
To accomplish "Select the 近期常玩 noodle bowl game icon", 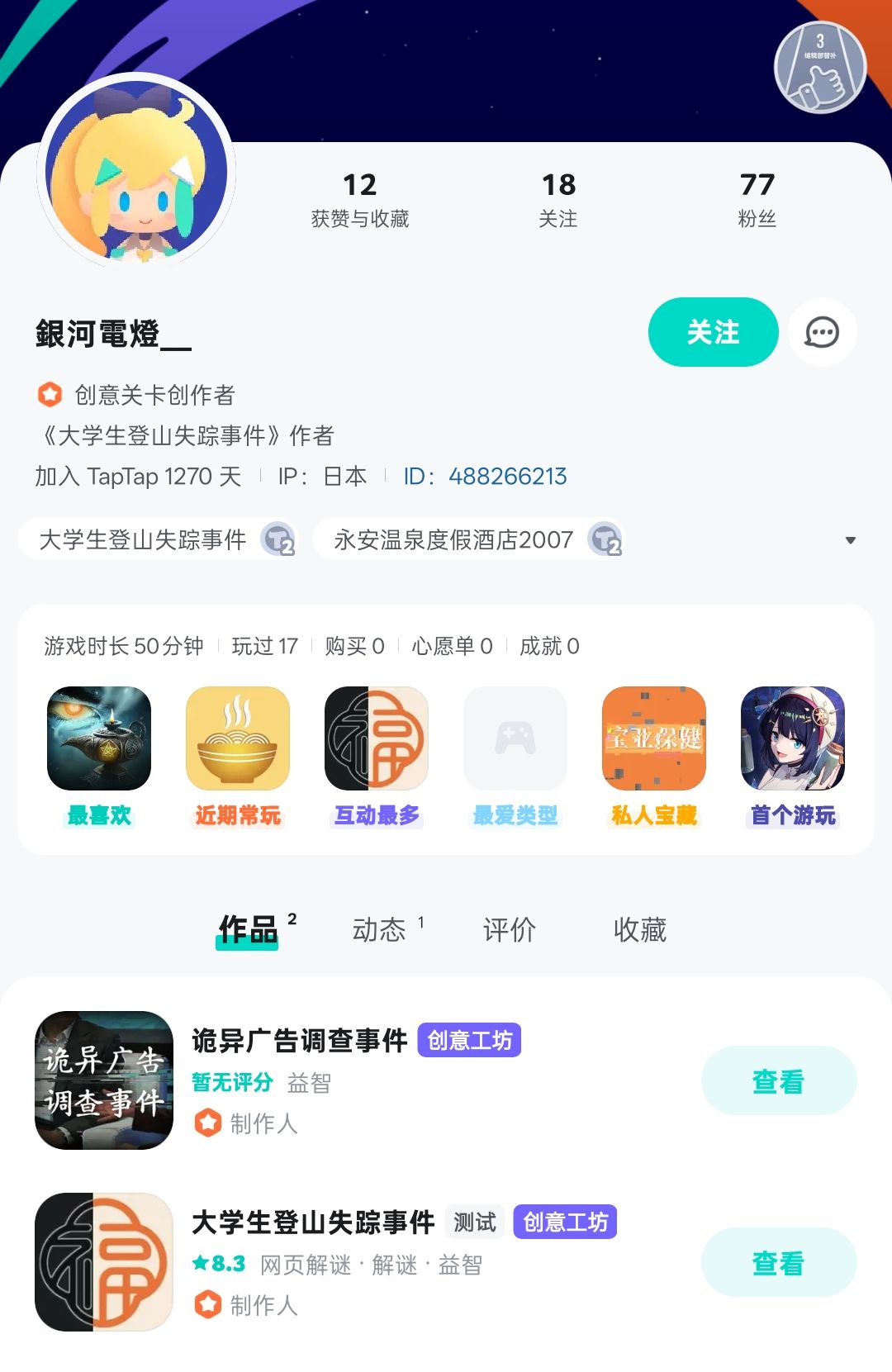I will pos(238,739).
